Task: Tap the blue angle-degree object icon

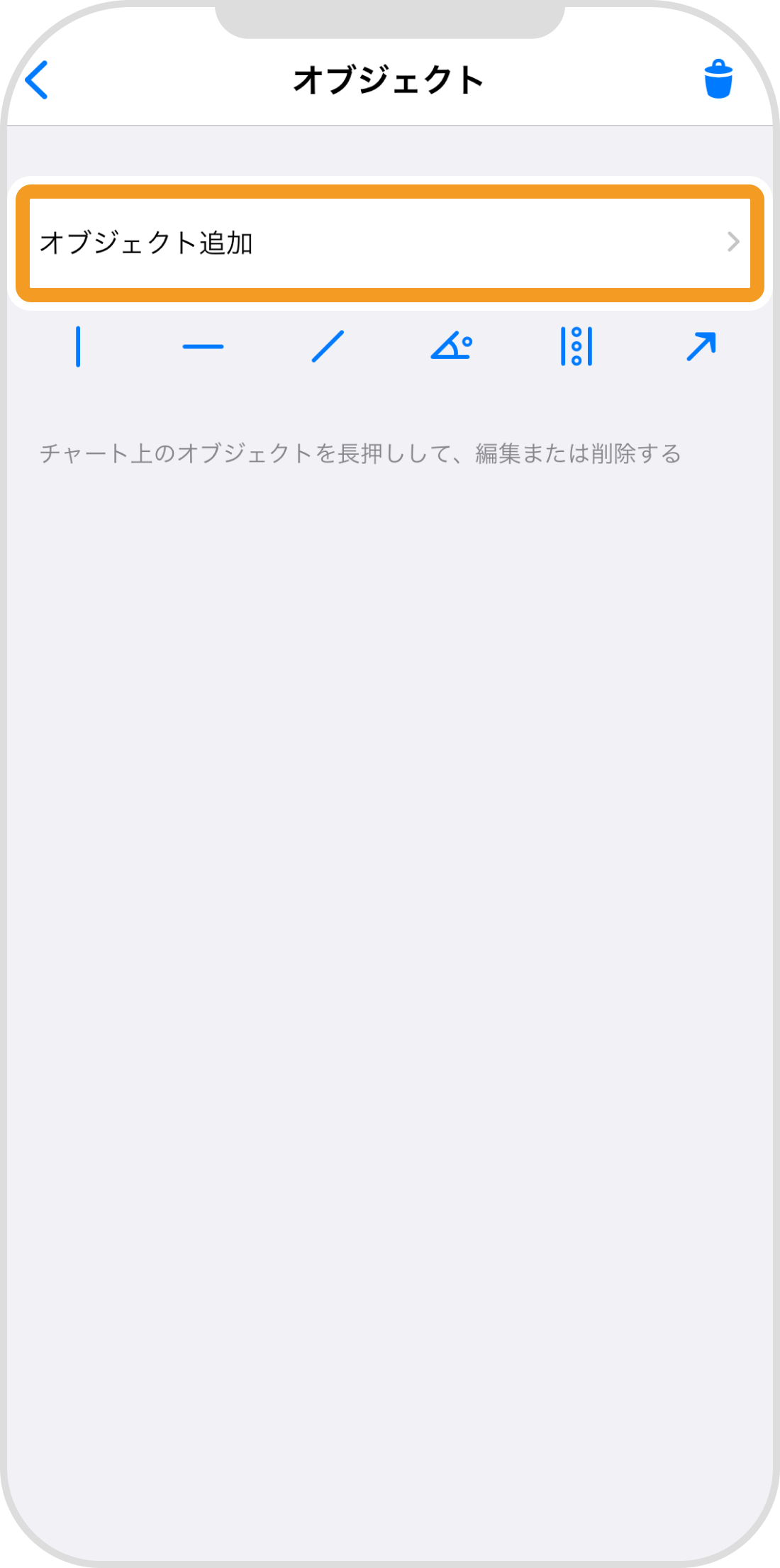Action: coord(452,348)
